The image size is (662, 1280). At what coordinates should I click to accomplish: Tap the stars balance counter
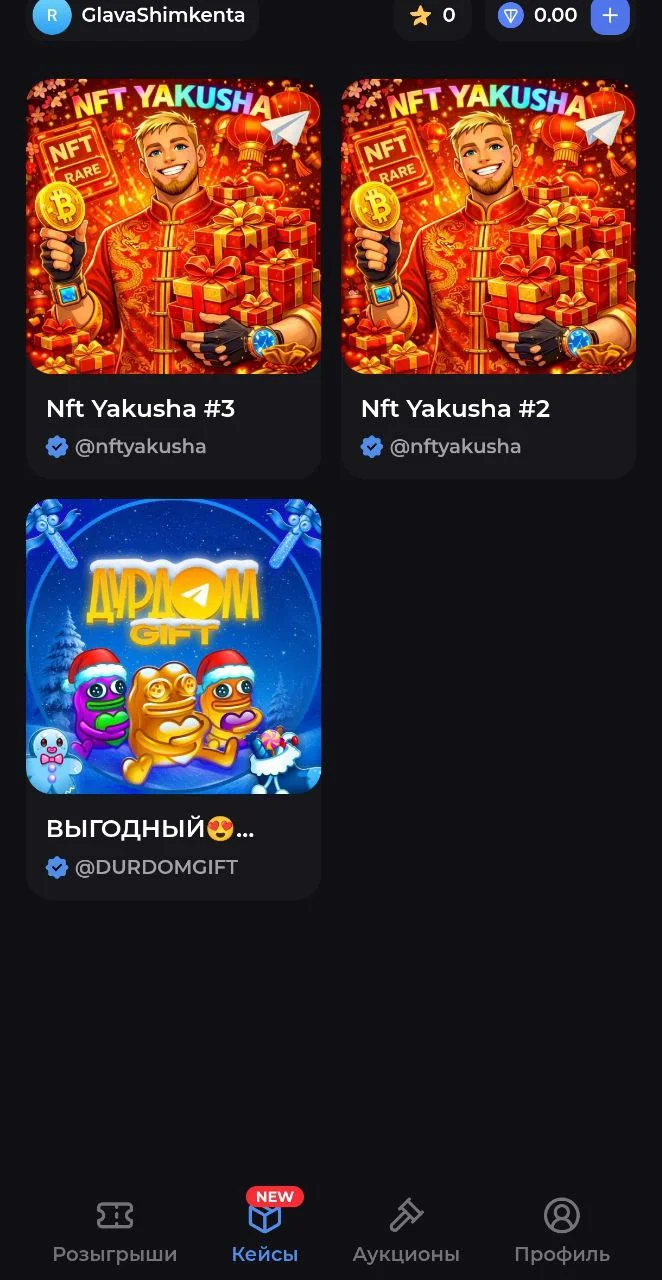(x=432, y=16)
